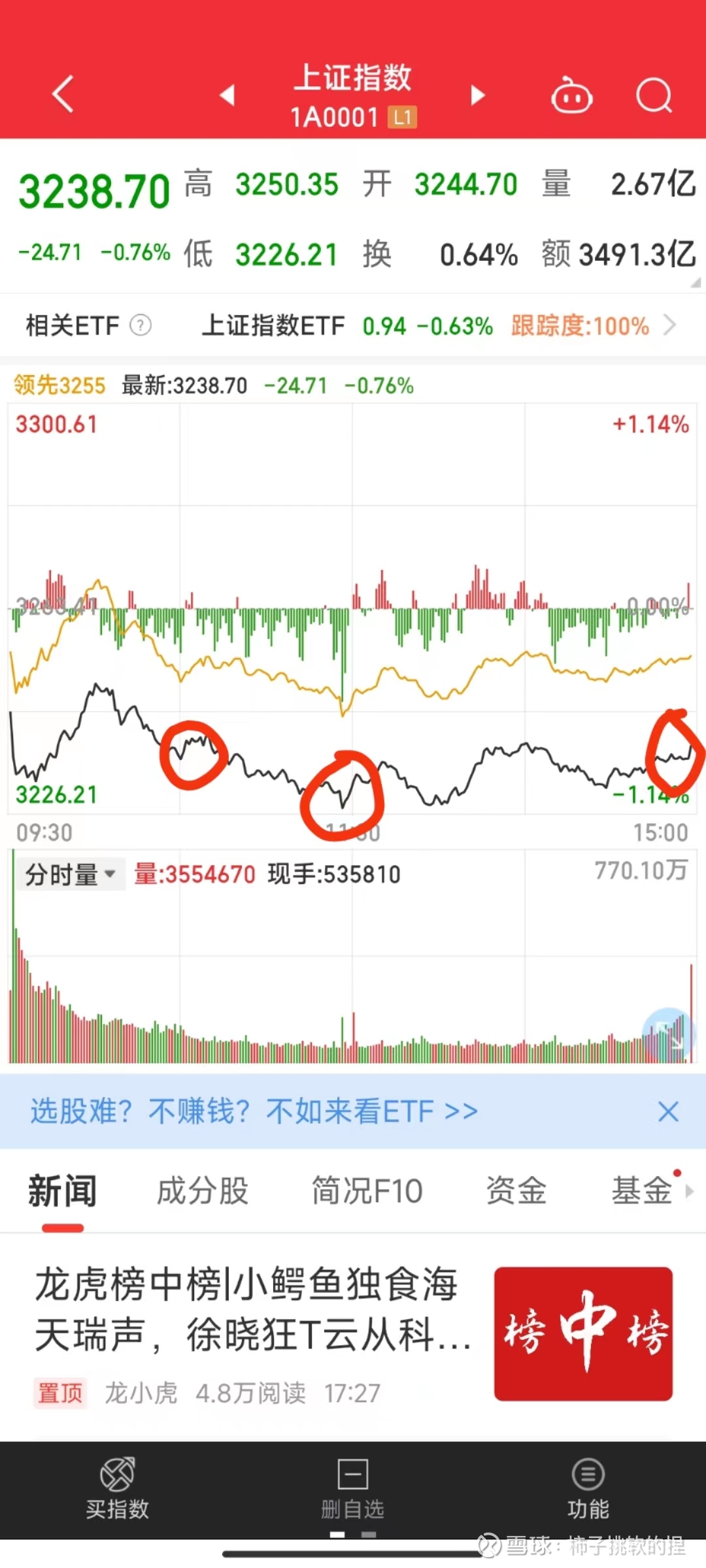Tap the magnifier search icon

653,95
